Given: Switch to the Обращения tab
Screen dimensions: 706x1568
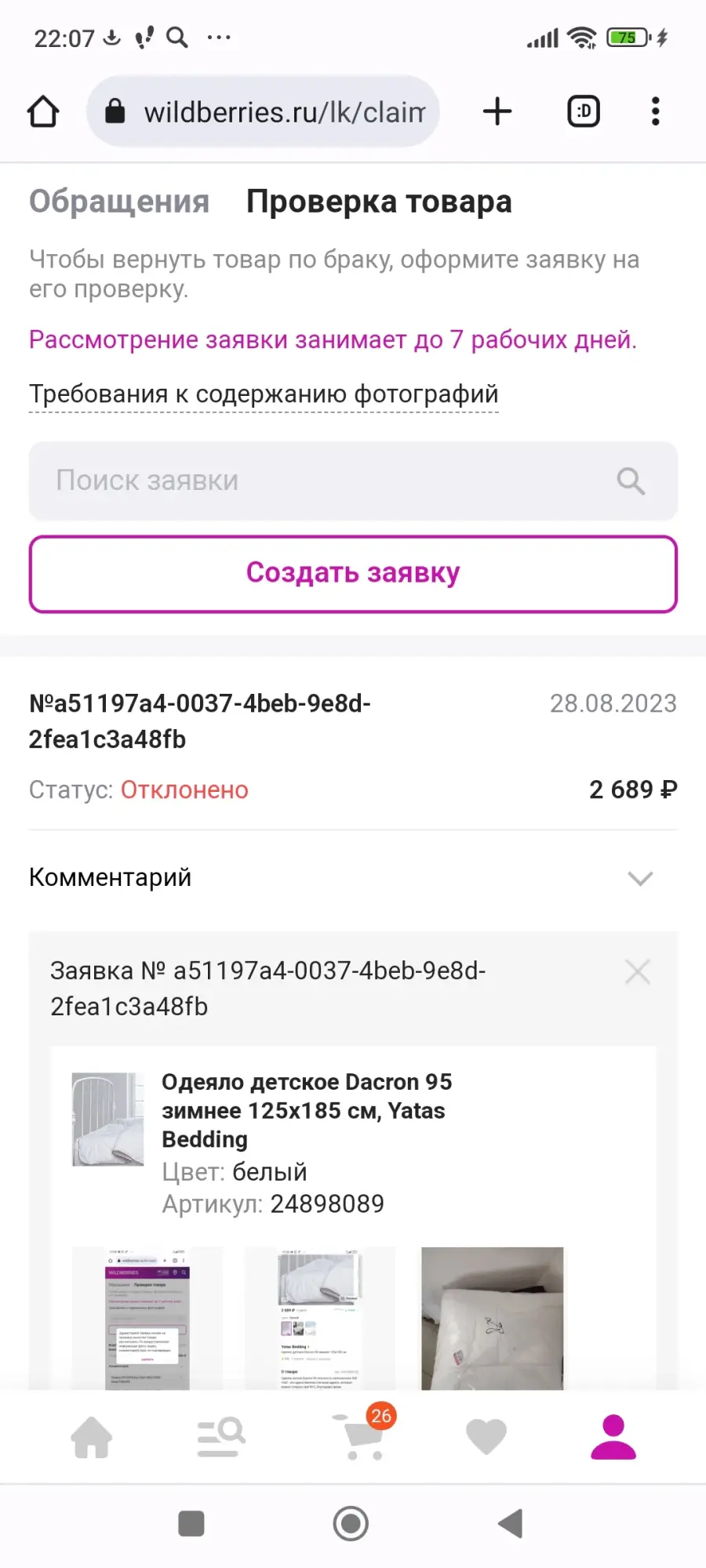Looking at the screenshot, I should pyautogui.click(x=119, y=201).
